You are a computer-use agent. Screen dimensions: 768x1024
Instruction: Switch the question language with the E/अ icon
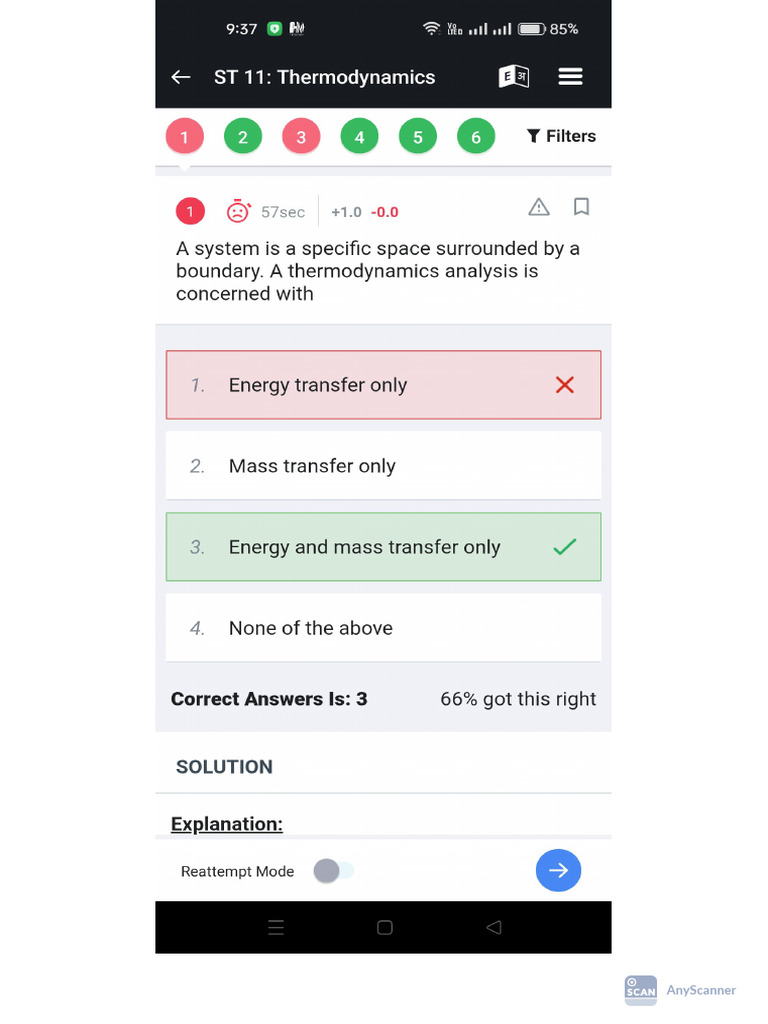pos(514,76)
